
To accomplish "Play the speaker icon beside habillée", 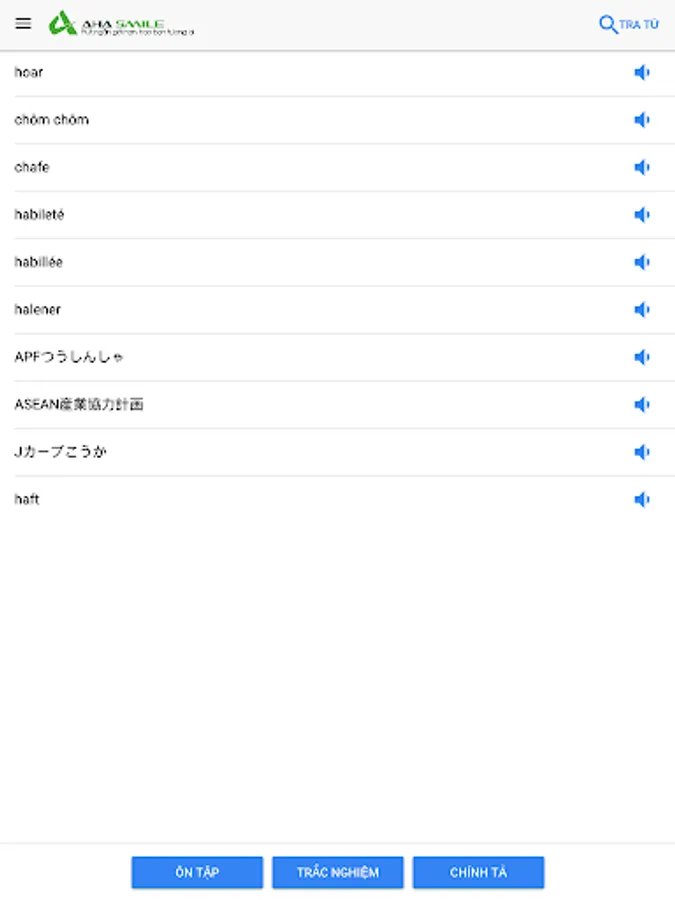I will [x=642, y=262].
